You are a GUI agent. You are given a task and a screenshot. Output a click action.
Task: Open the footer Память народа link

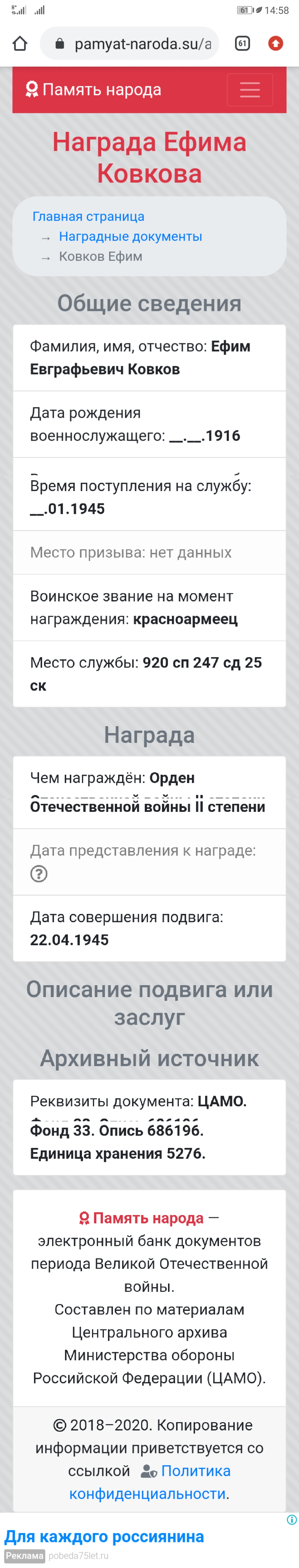[x=141, y=1218]
